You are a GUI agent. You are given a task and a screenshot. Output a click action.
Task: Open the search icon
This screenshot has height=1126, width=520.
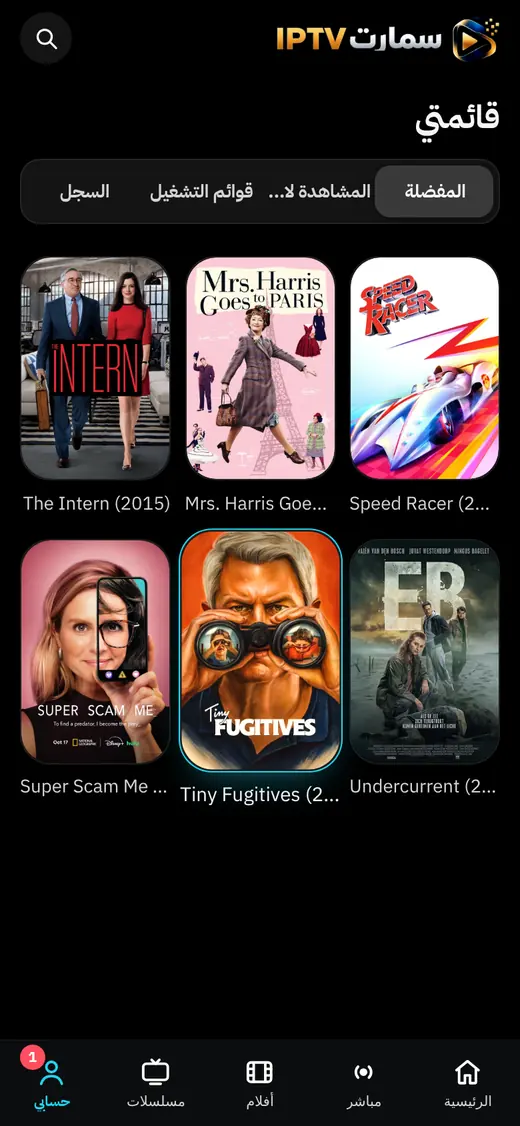coord(46,39)
